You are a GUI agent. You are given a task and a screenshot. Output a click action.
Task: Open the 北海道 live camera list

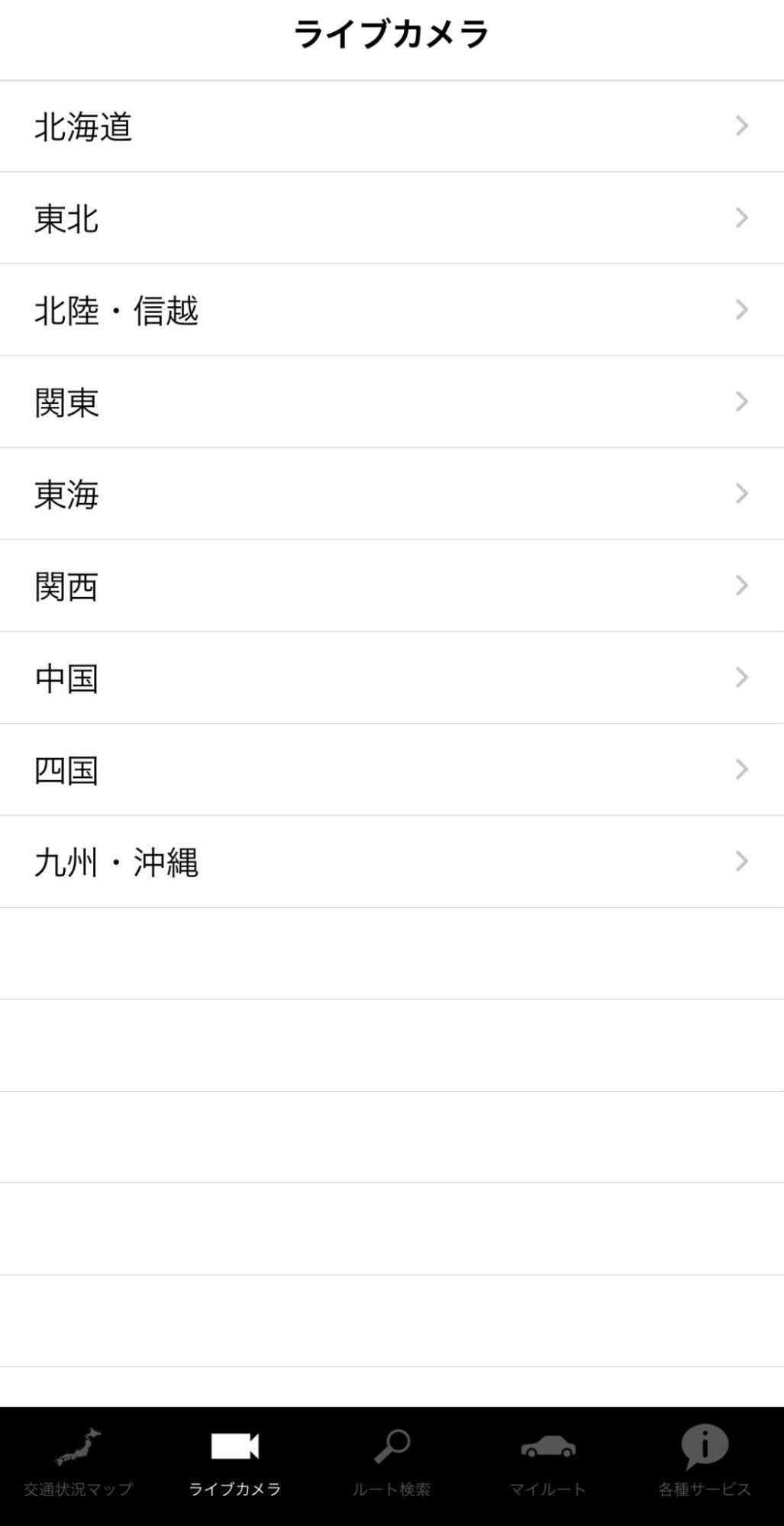tap(392, 127)
